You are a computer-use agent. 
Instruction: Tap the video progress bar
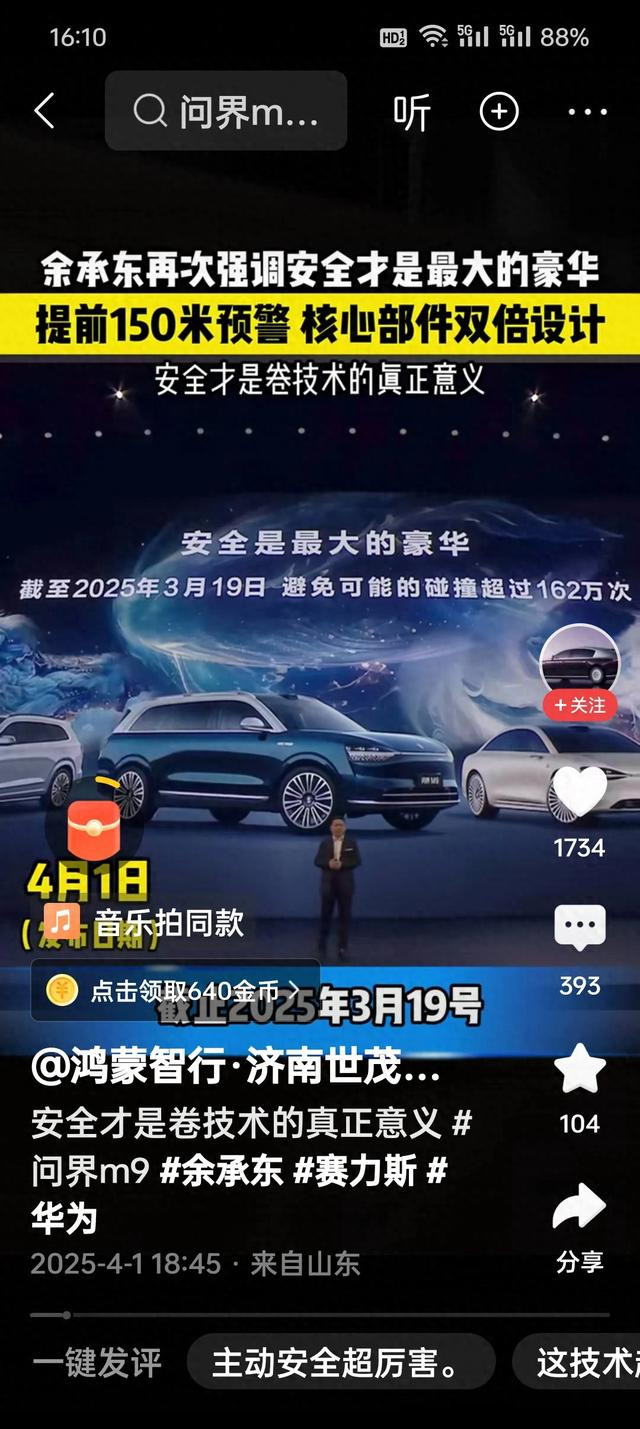320,1314
